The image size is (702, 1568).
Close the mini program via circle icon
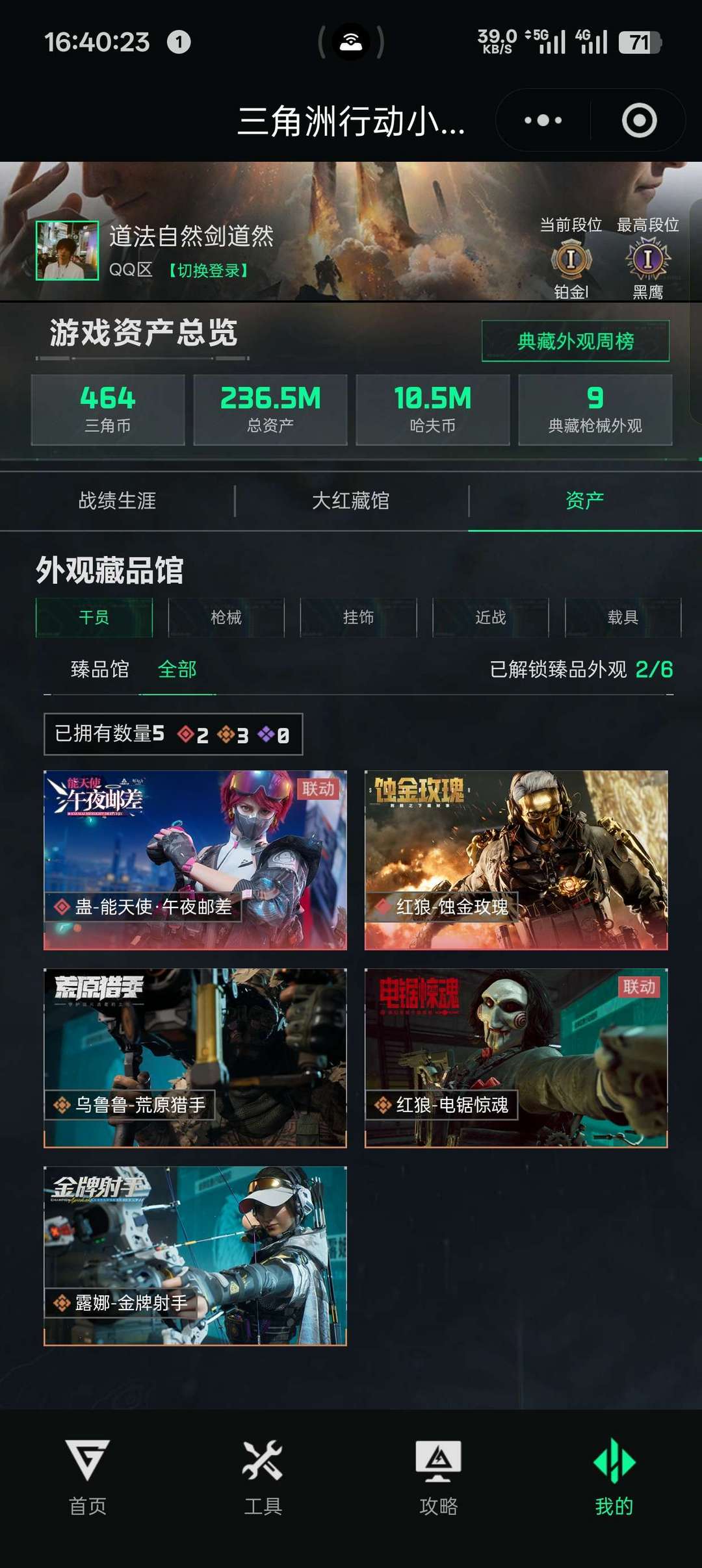[x=639, y=120]
